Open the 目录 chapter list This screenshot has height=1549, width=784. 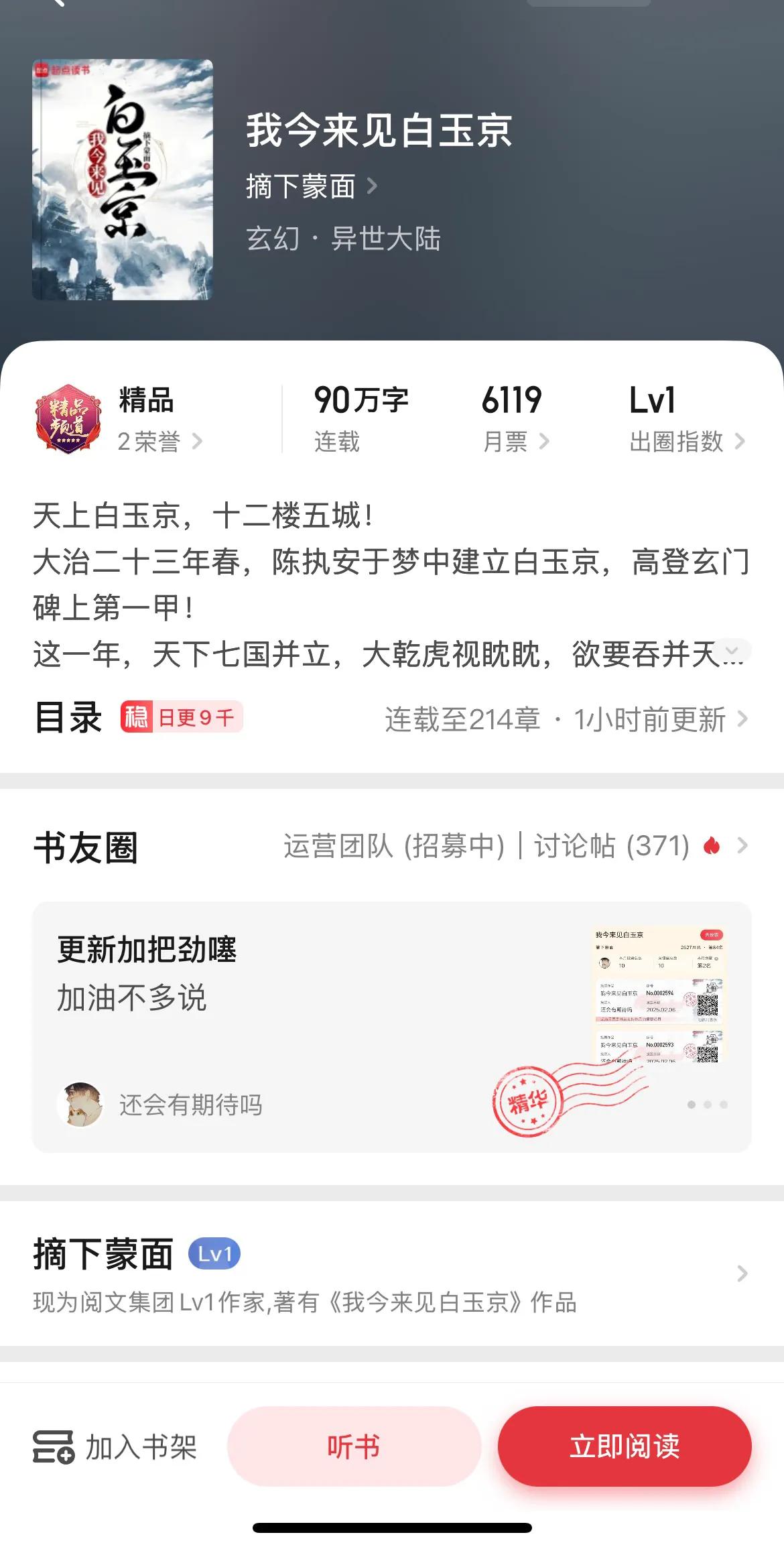(392, 719)
